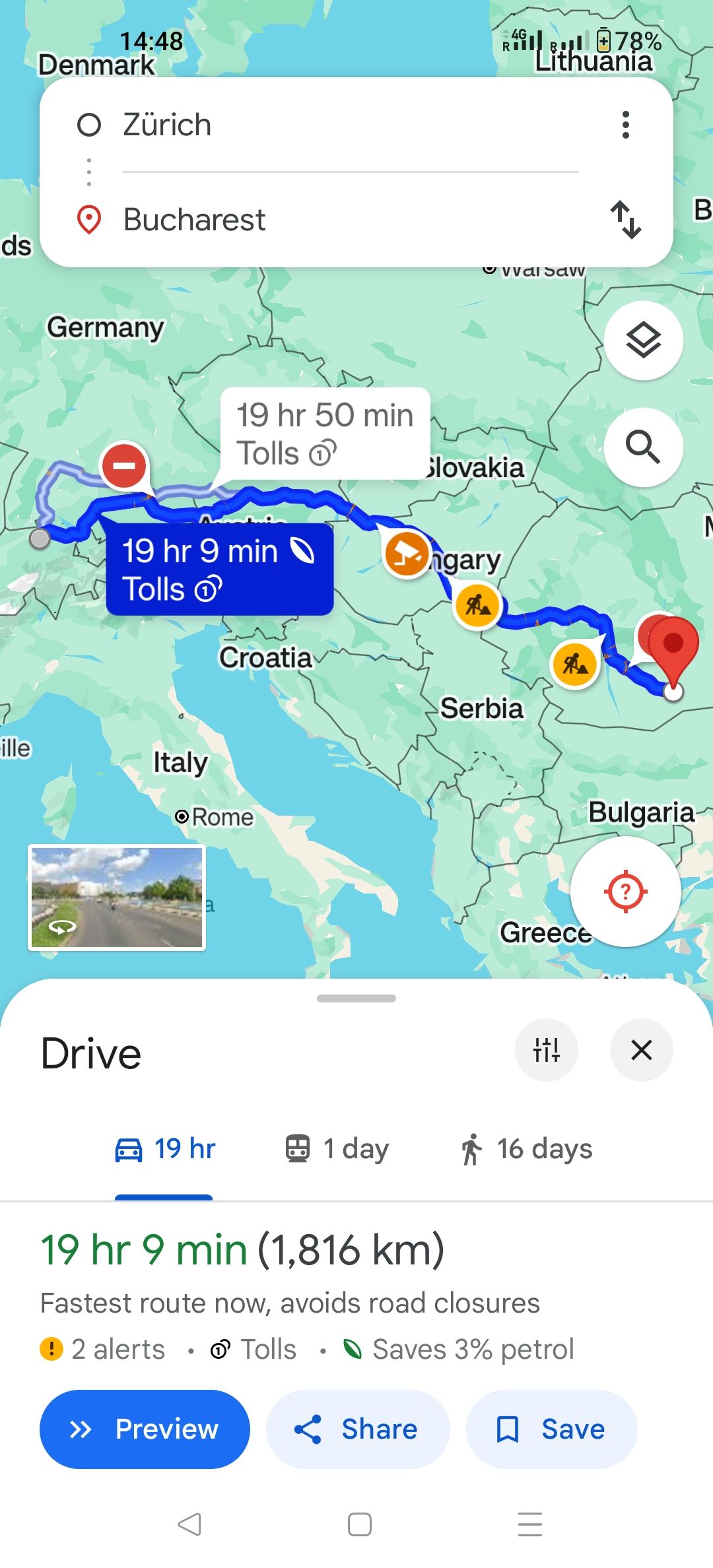Tap the road closure icon on the map
Viewport: 713px width, 1568px height.
point(124,465)
